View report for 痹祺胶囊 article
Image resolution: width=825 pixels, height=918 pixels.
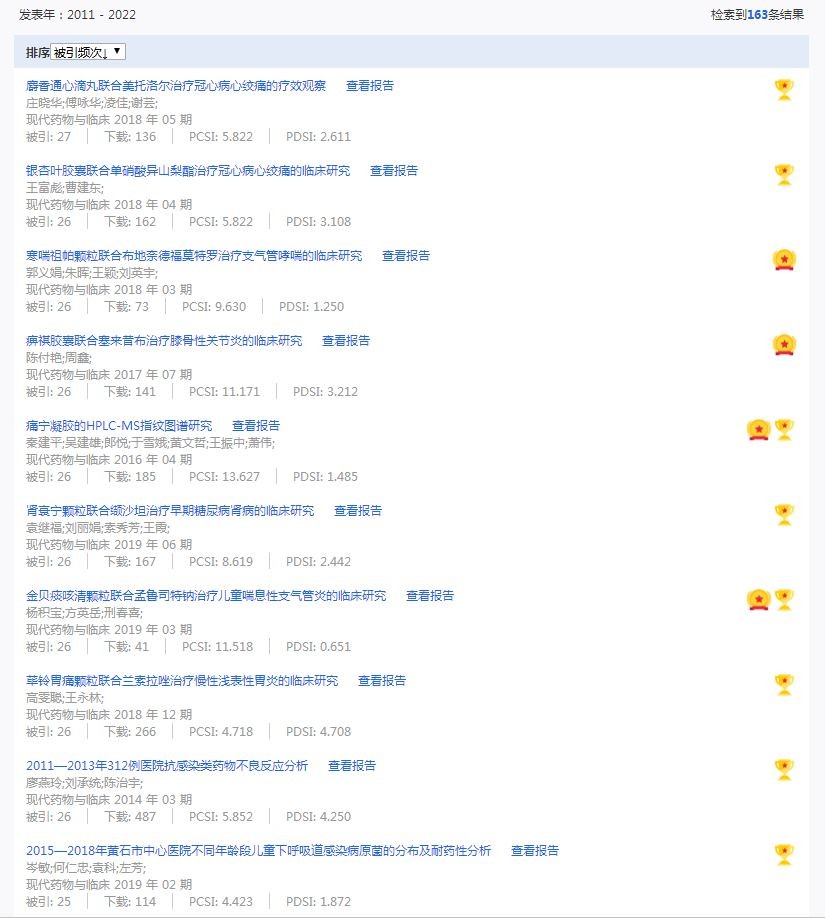346,341
